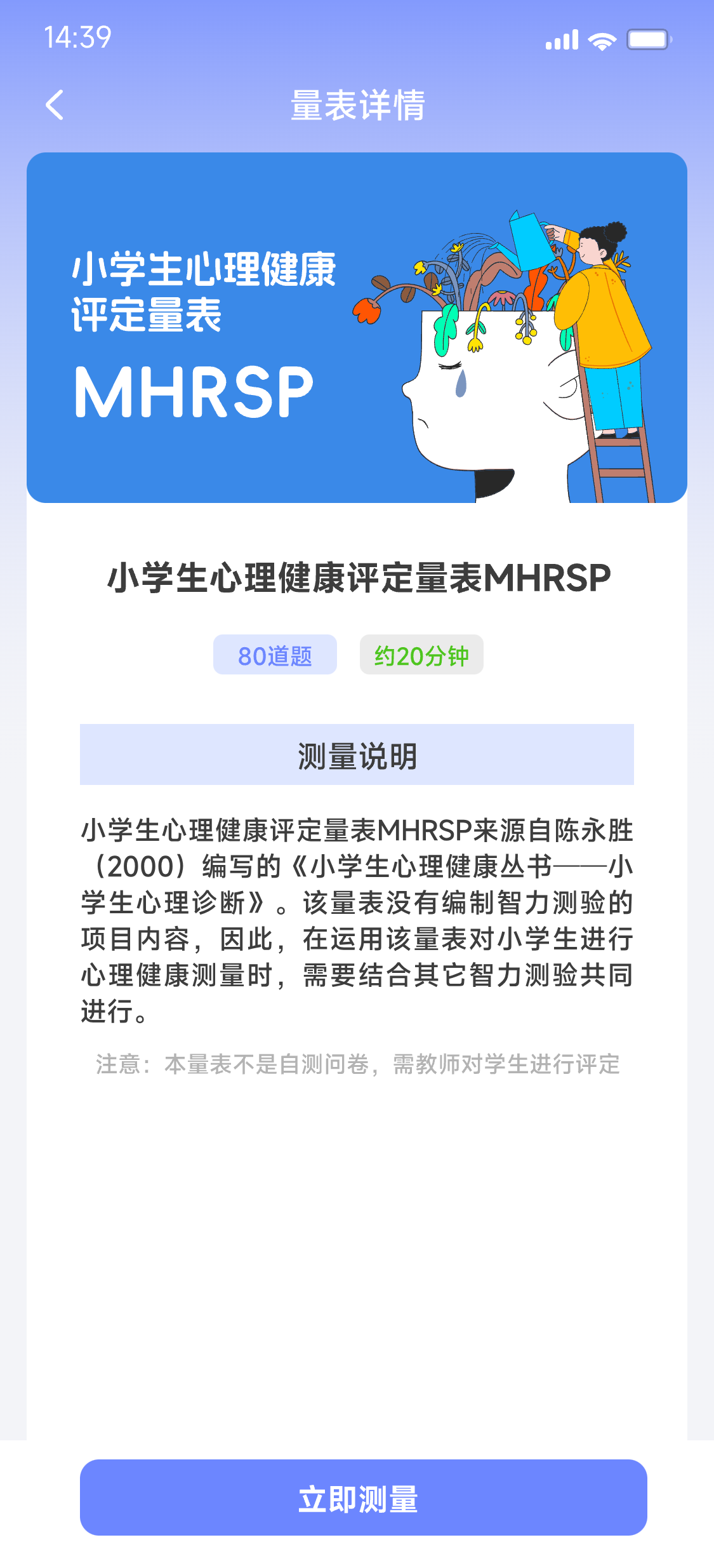Select the 80道题 badge
Screen dimensions: 714x1568
coord(275,655)
